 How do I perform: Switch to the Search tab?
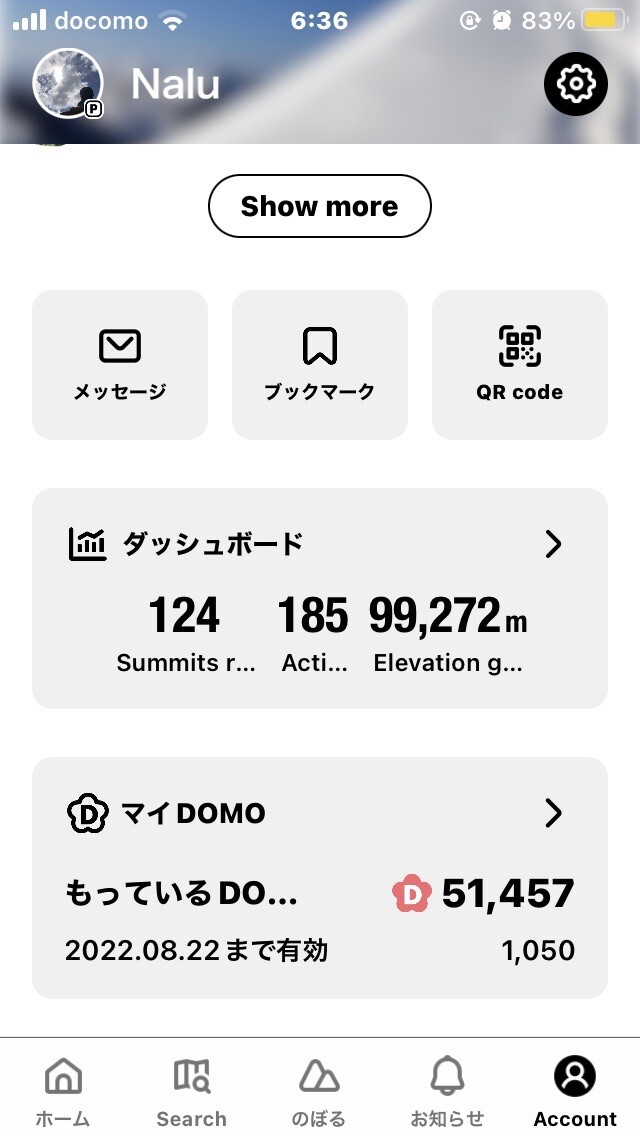191,1090
